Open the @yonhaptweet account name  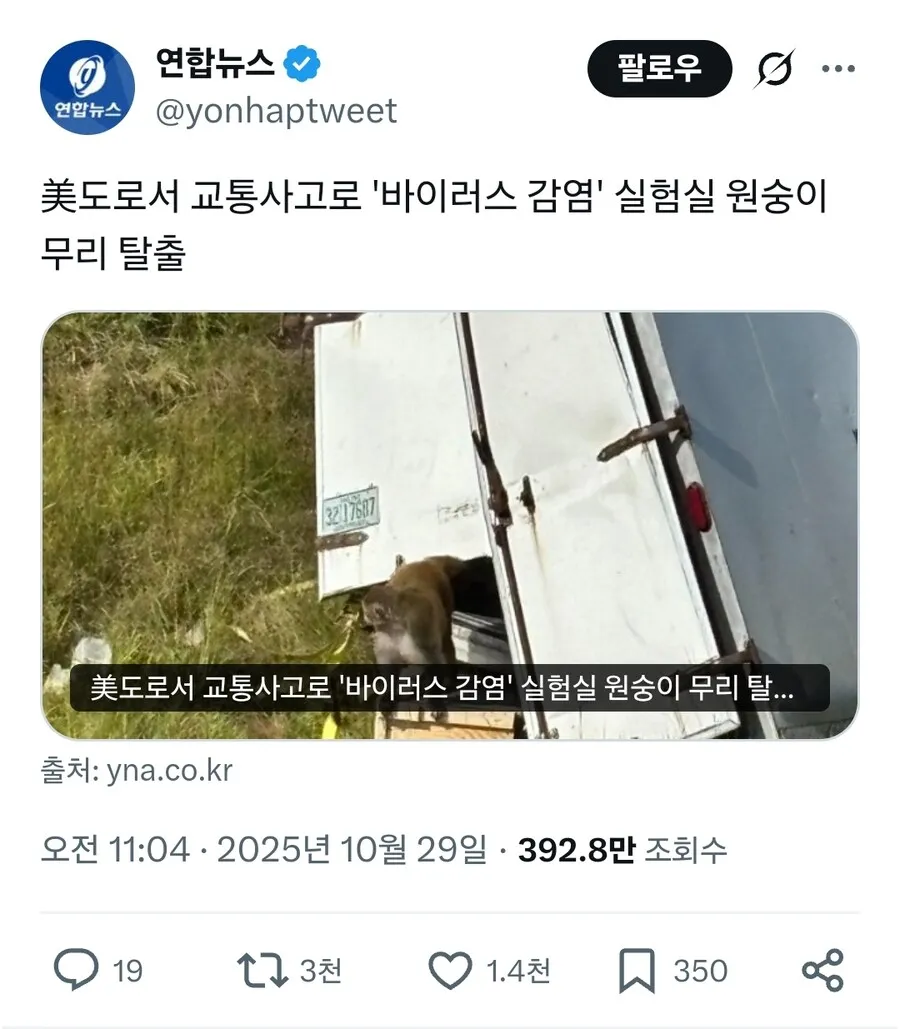point(276,110)
